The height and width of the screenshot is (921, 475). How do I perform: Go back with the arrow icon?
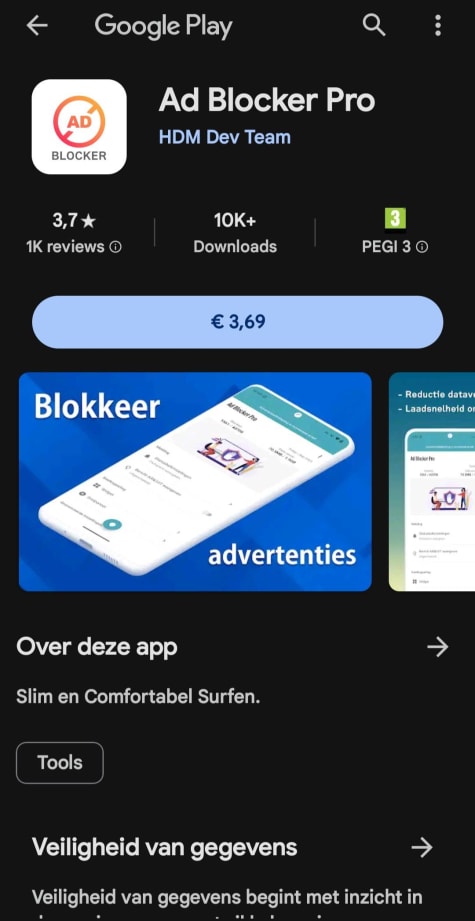coord(37,26)
